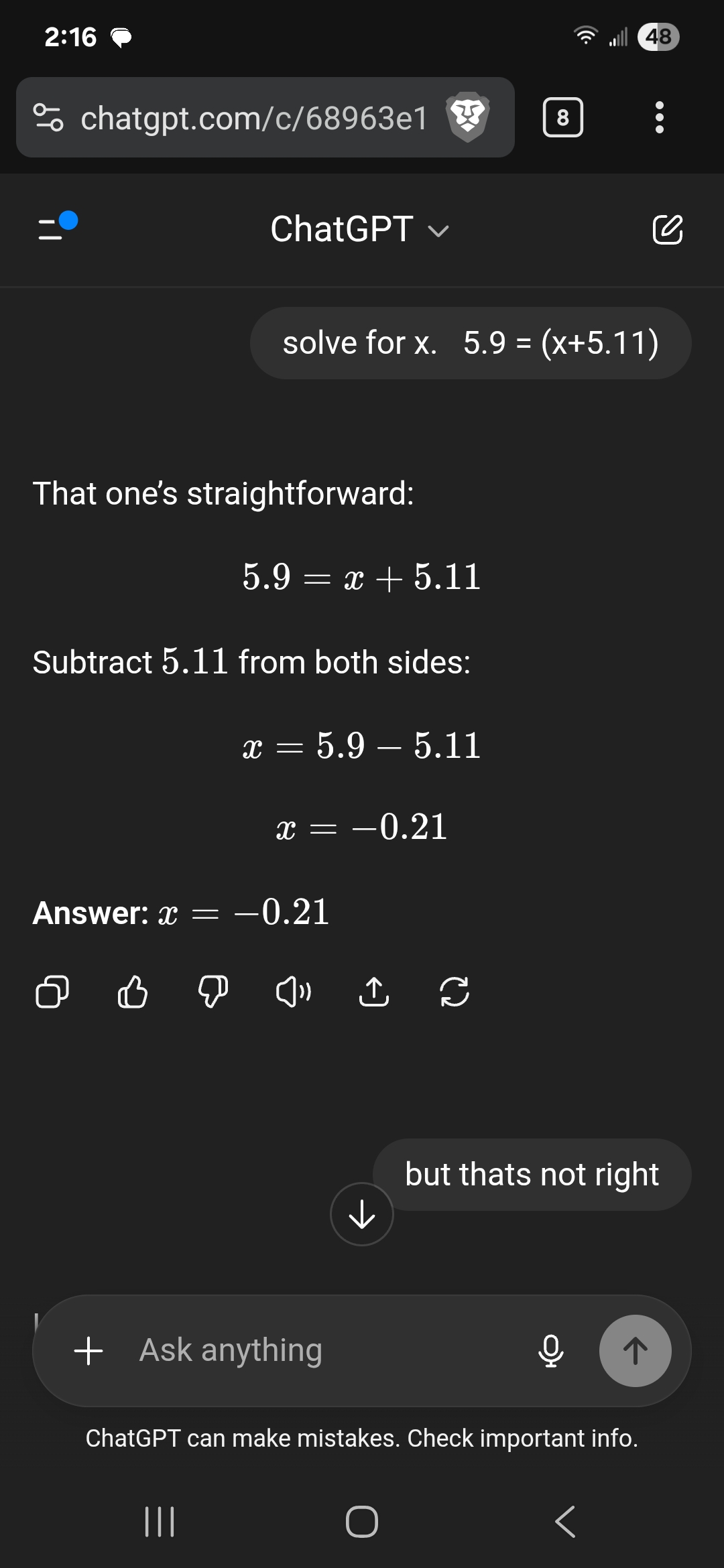This screenshot has height=1568, width=724.
Task: Copy the response text
Action: (x=52, y=992)
